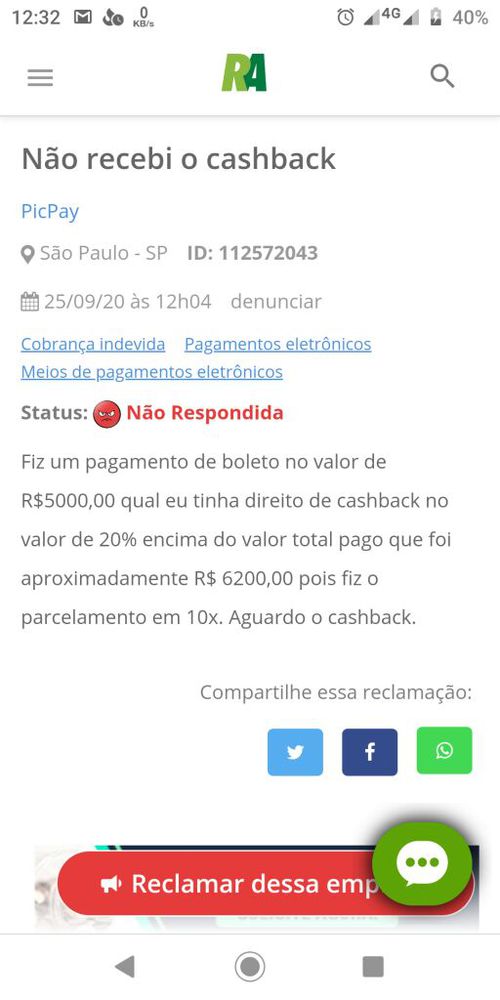Share the complaint on Facebook
Viewport: 500px width, 1000px height.
coord(370,752)
